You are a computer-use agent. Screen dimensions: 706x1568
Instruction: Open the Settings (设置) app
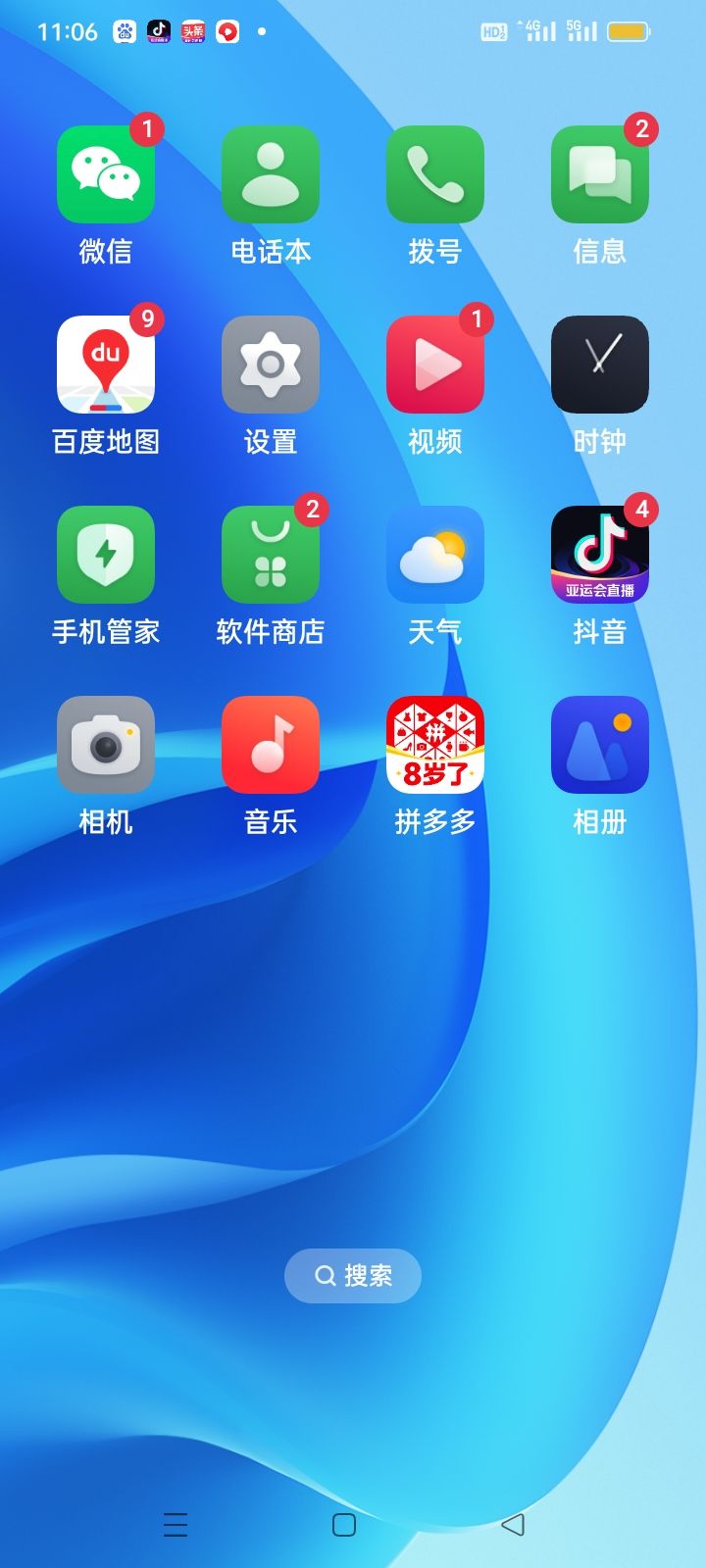click(270, 365)
